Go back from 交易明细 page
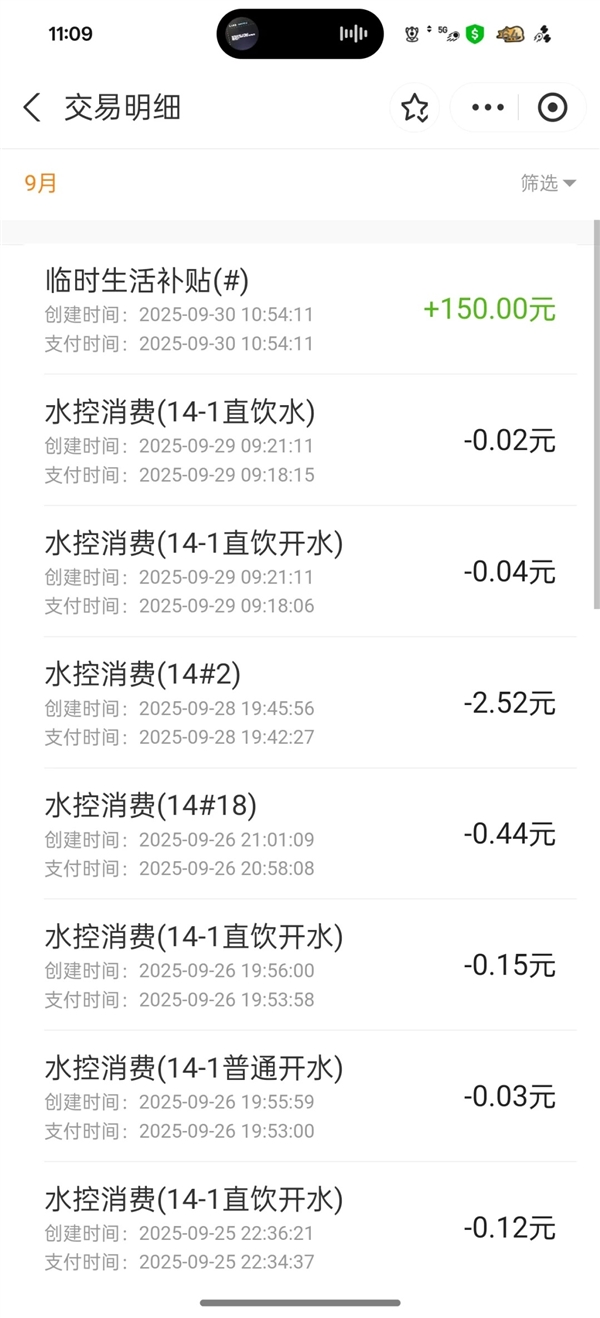The height and width of the screenshot is (1318, 600). pos(32,108)
